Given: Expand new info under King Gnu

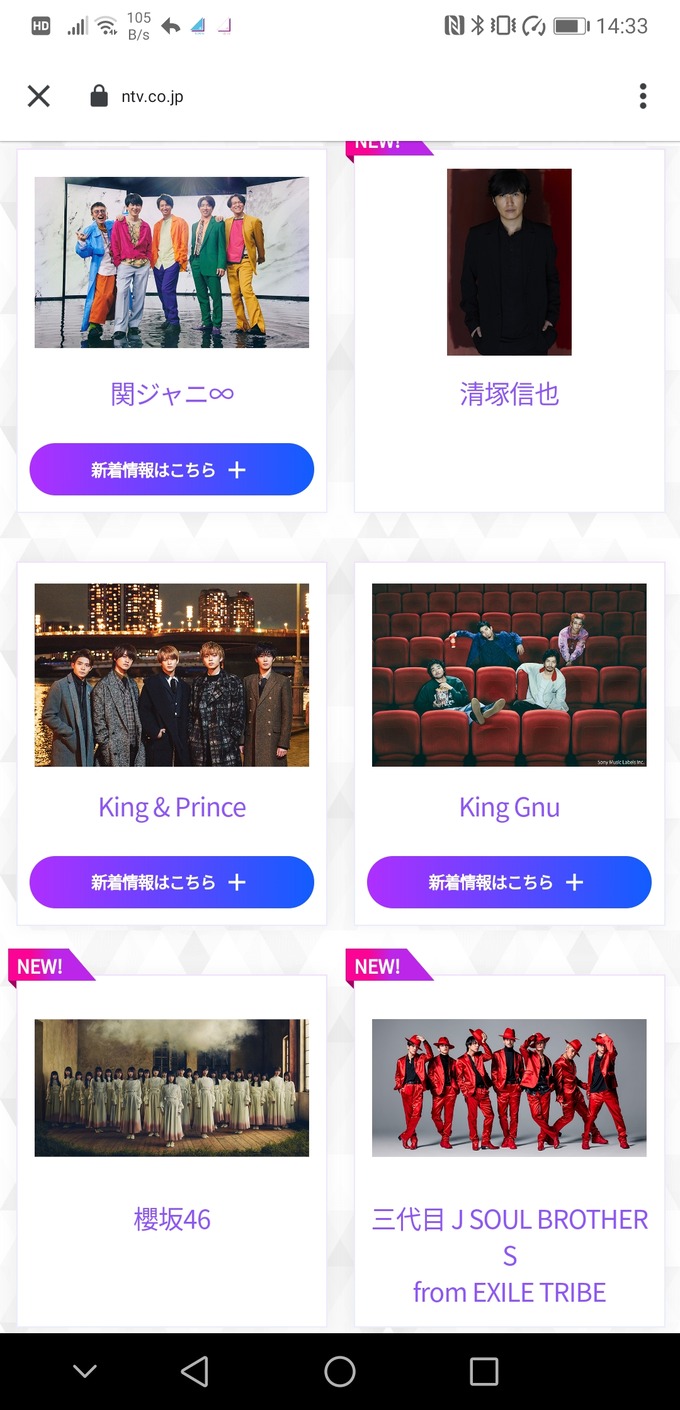Looking at the screenshot, I should pos(509,882).
